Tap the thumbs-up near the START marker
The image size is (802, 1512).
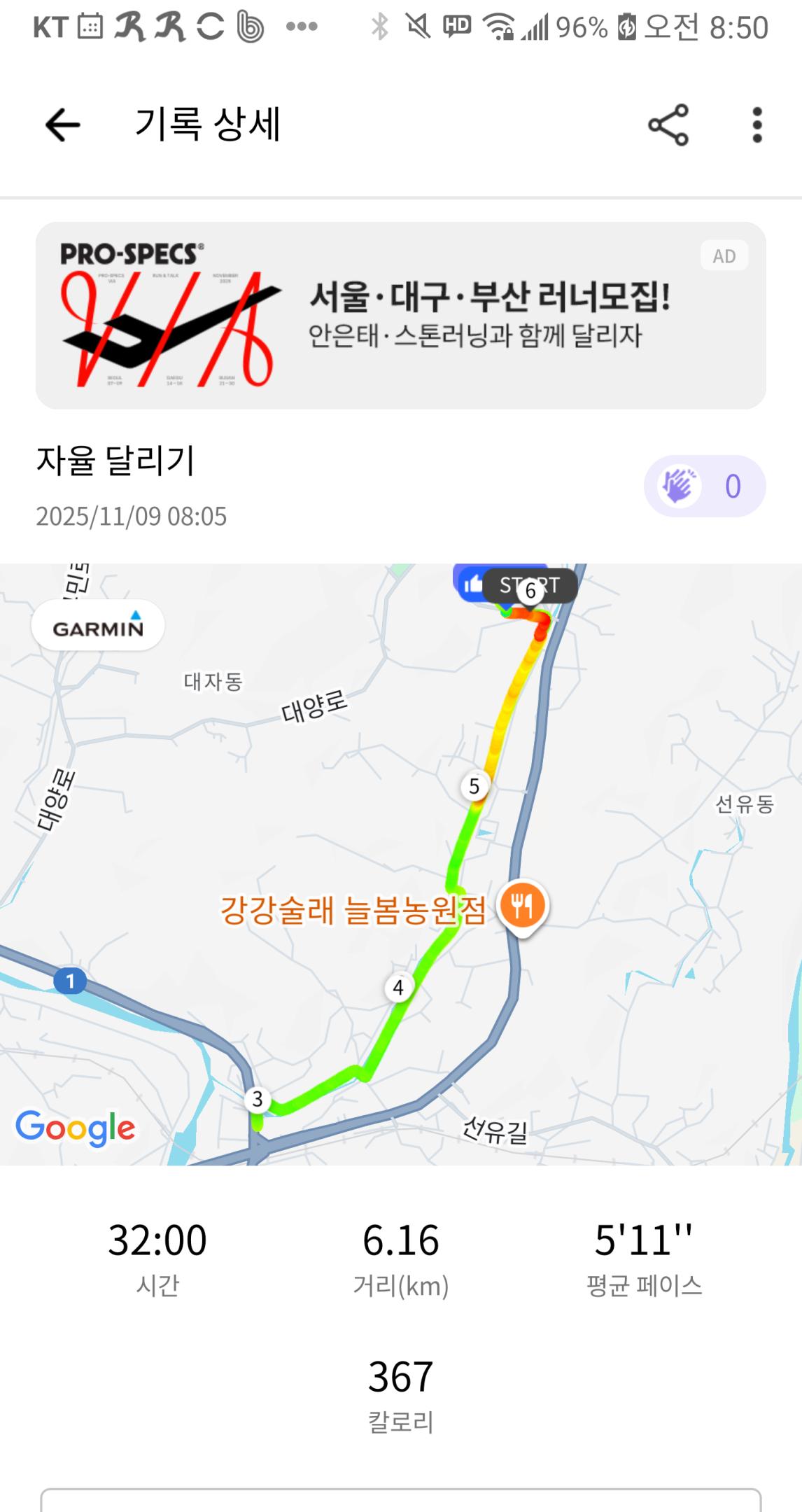(474, 583)
